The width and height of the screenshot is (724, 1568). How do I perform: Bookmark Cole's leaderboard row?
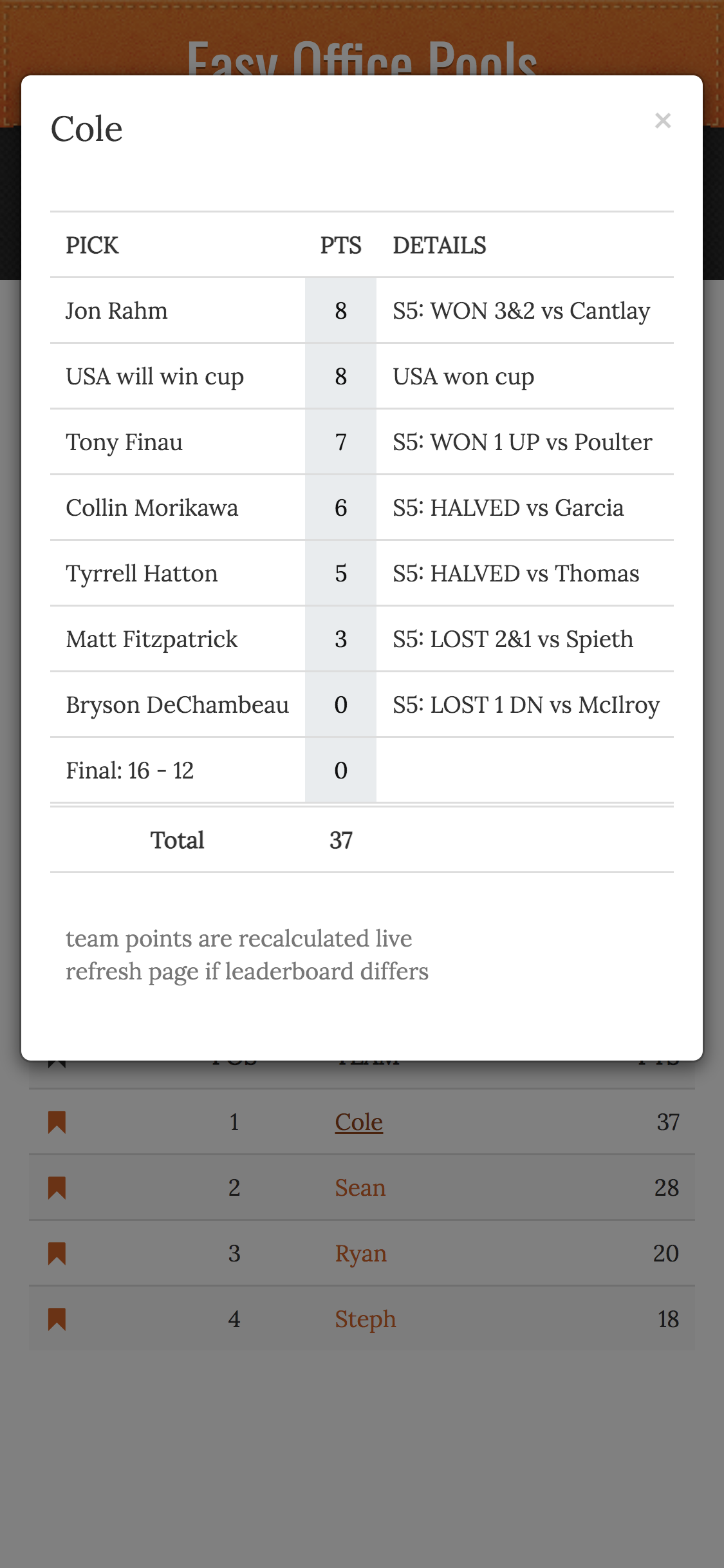tap(57, 1122)
